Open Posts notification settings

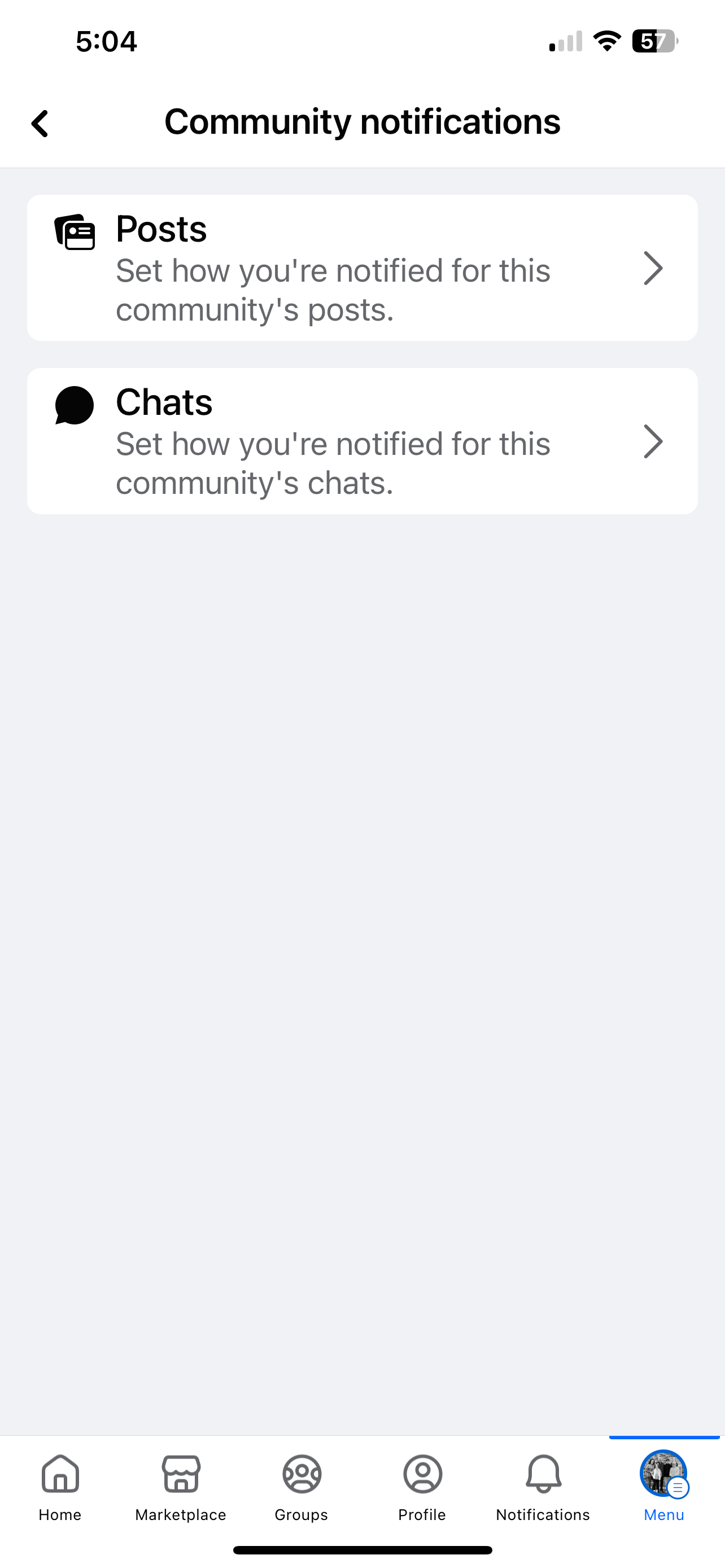coord(362,268)
